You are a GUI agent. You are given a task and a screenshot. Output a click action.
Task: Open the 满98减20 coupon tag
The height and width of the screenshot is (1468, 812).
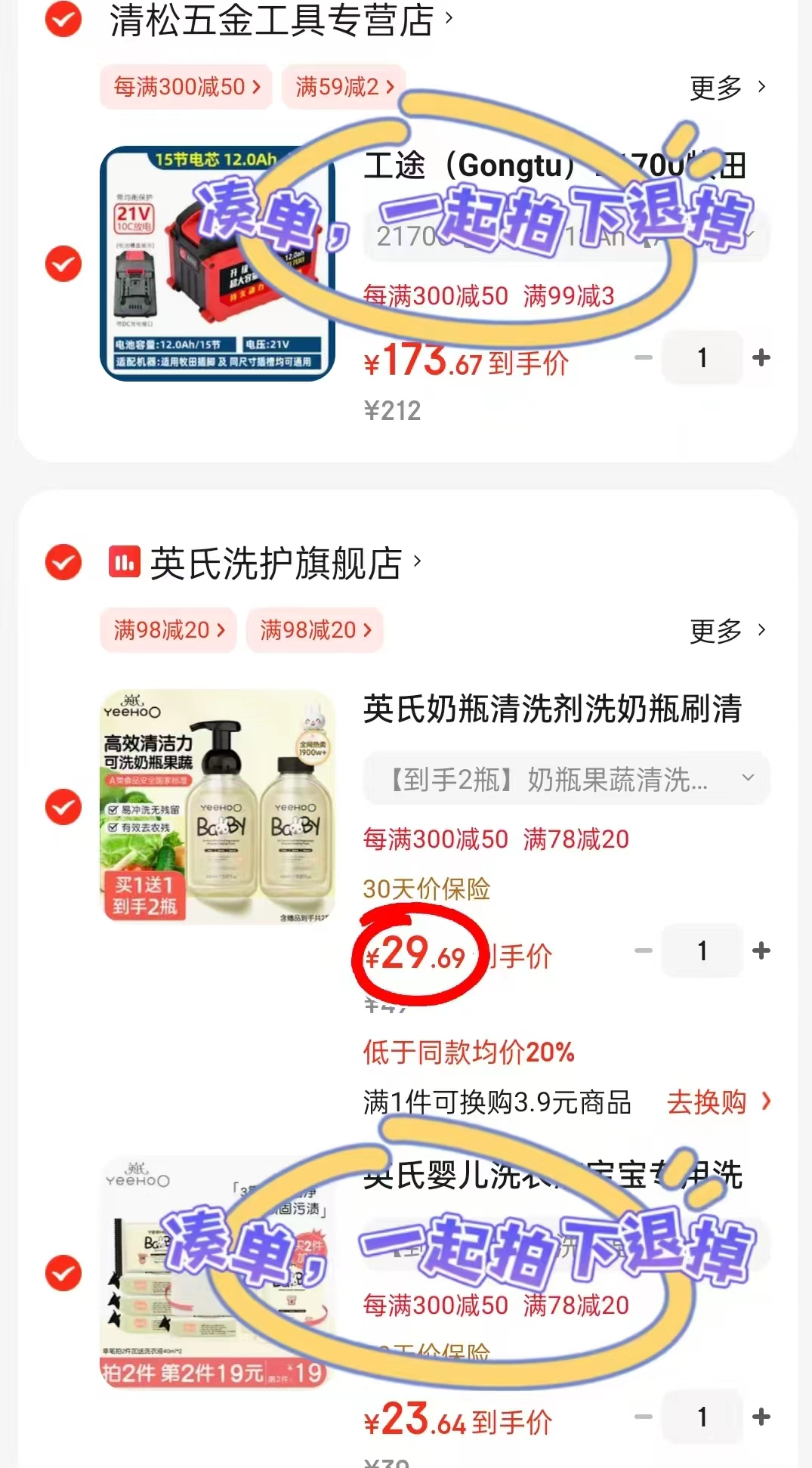pyautogui.click(x=168, y=630)
